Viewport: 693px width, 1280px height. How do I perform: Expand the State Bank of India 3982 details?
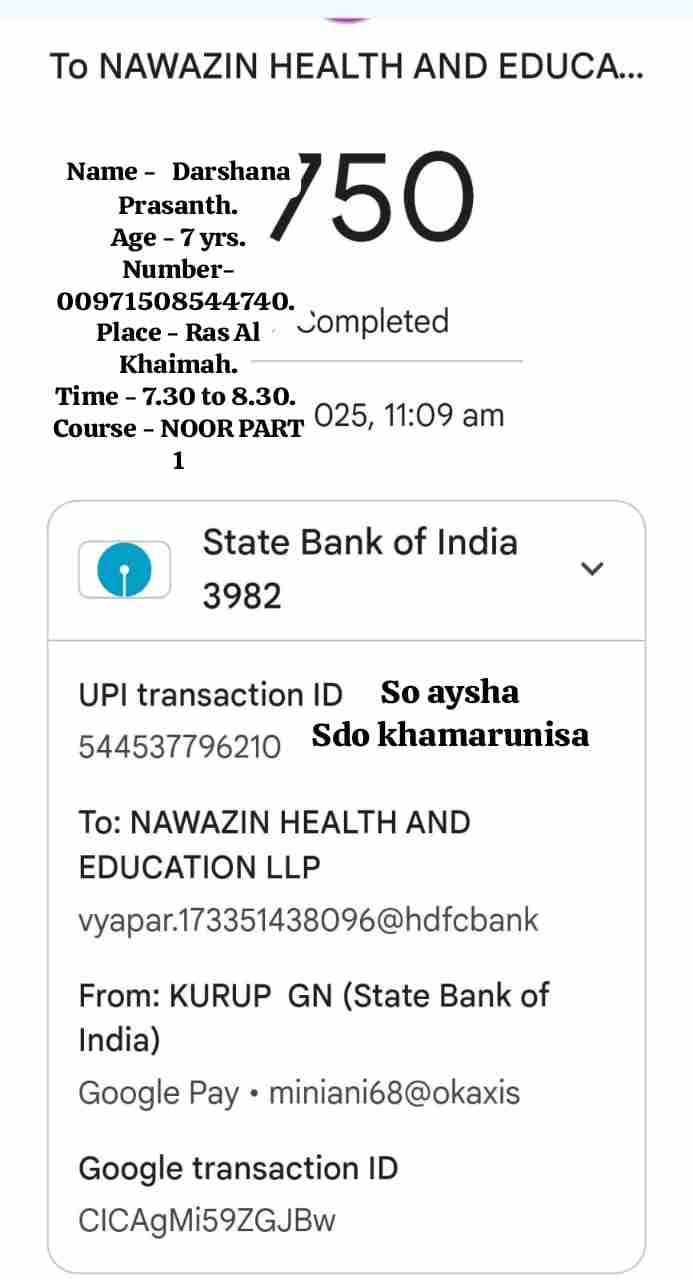tap(592, 569)
